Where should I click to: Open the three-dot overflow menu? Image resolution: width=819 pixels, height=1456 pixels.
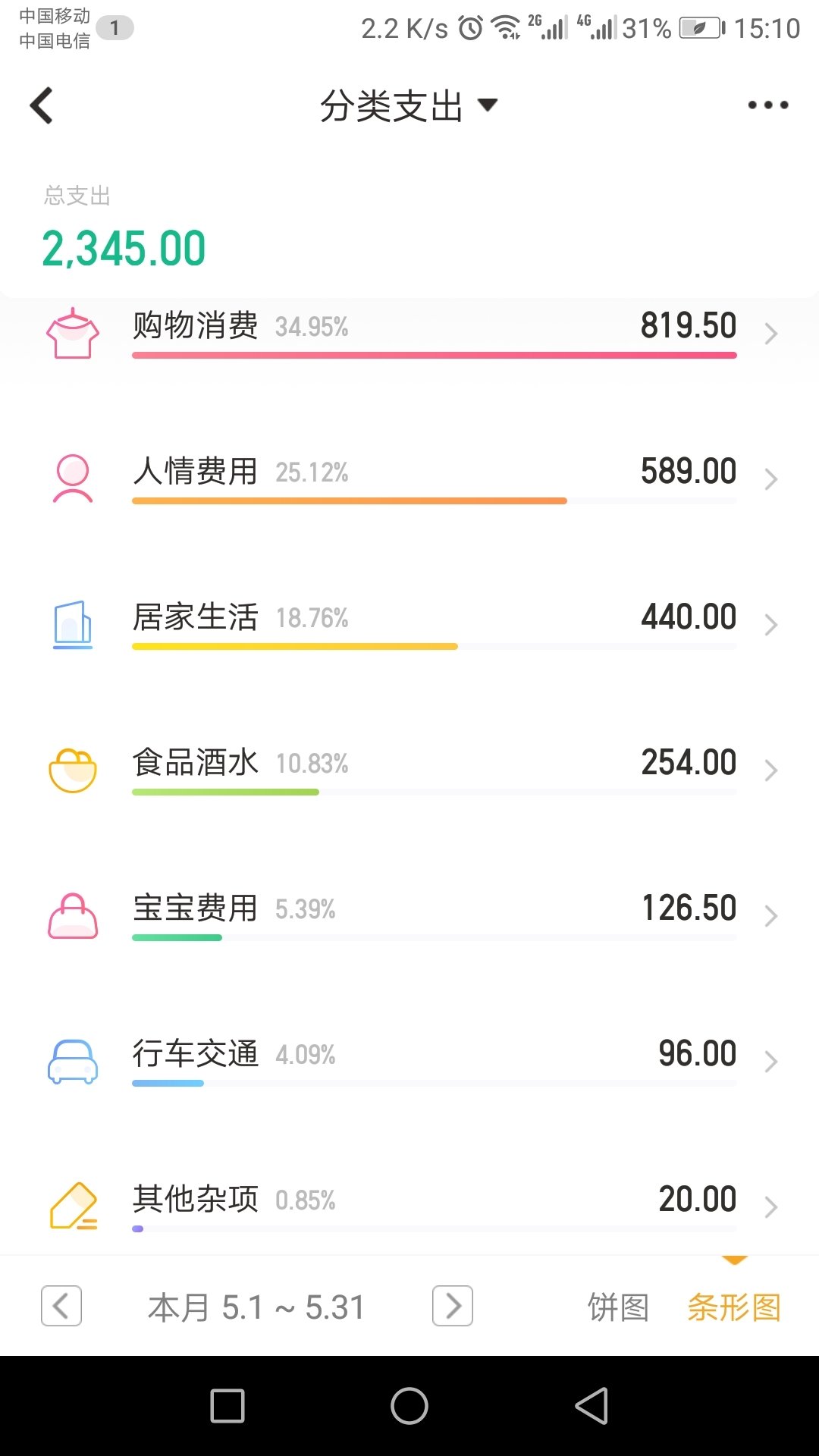(767, 105)
